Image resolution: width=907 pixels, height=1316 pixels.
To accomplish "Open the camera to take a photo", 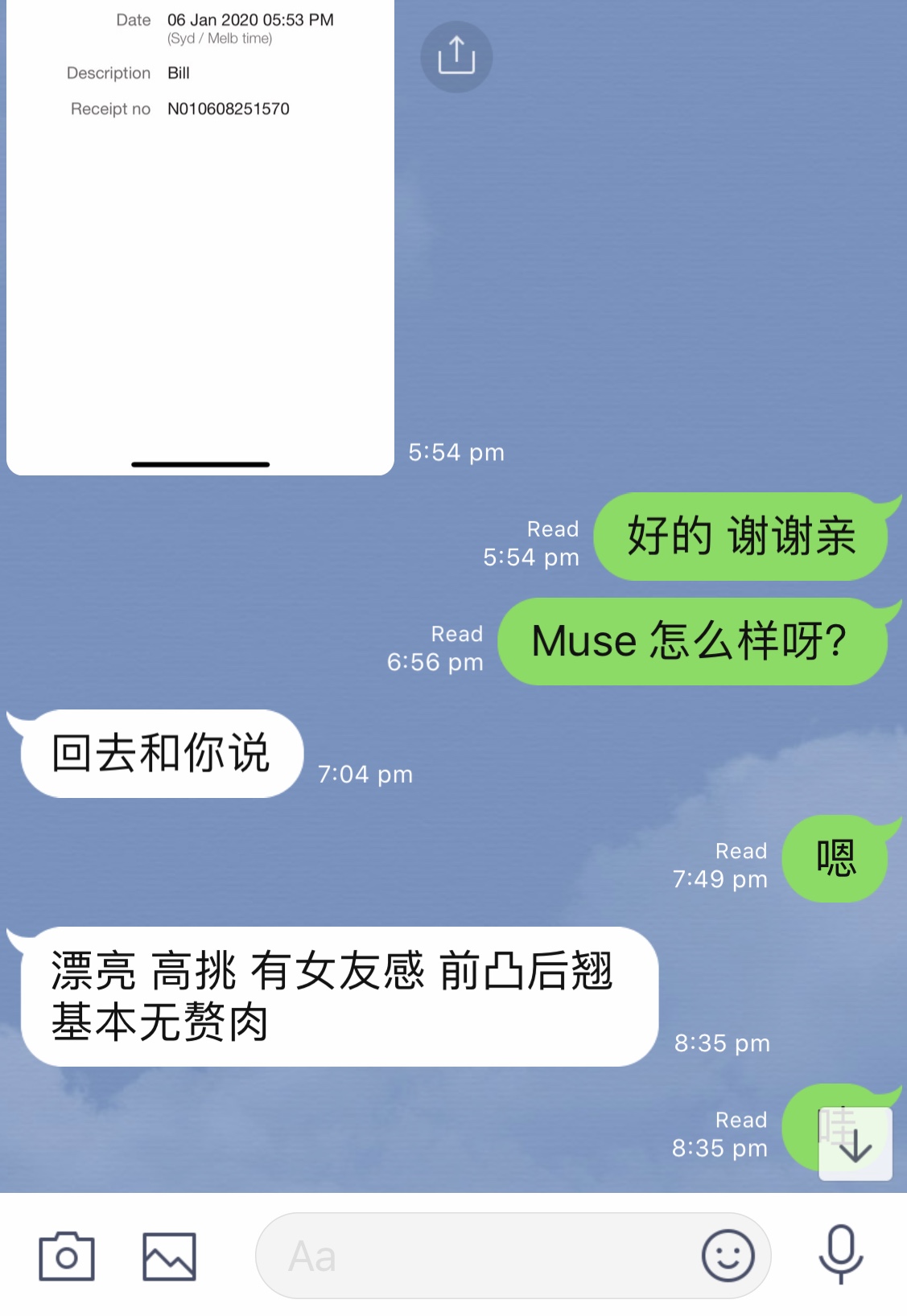I will point(67,1256).
